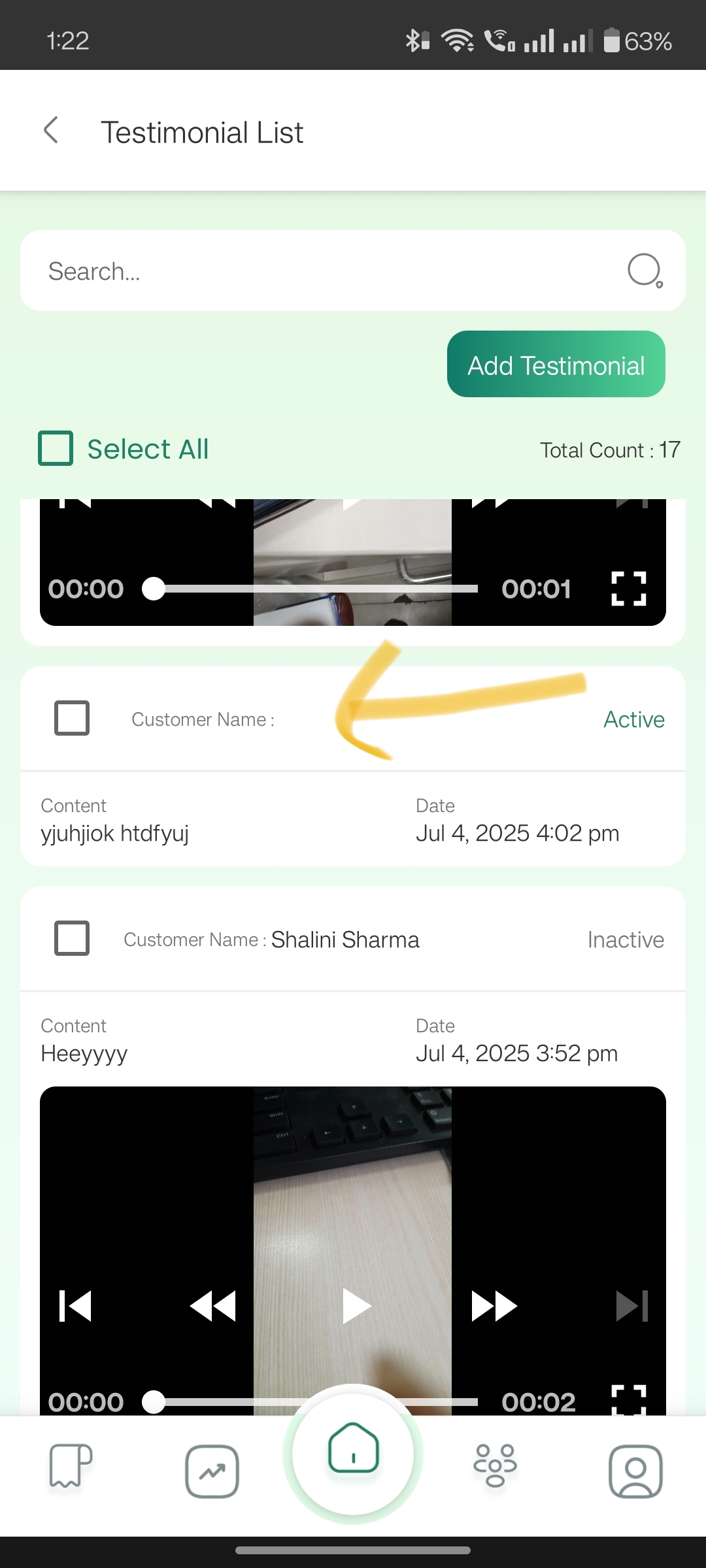
Task: Tap the seek bar of the 00:01 video
Action: (x=316, y=589)
